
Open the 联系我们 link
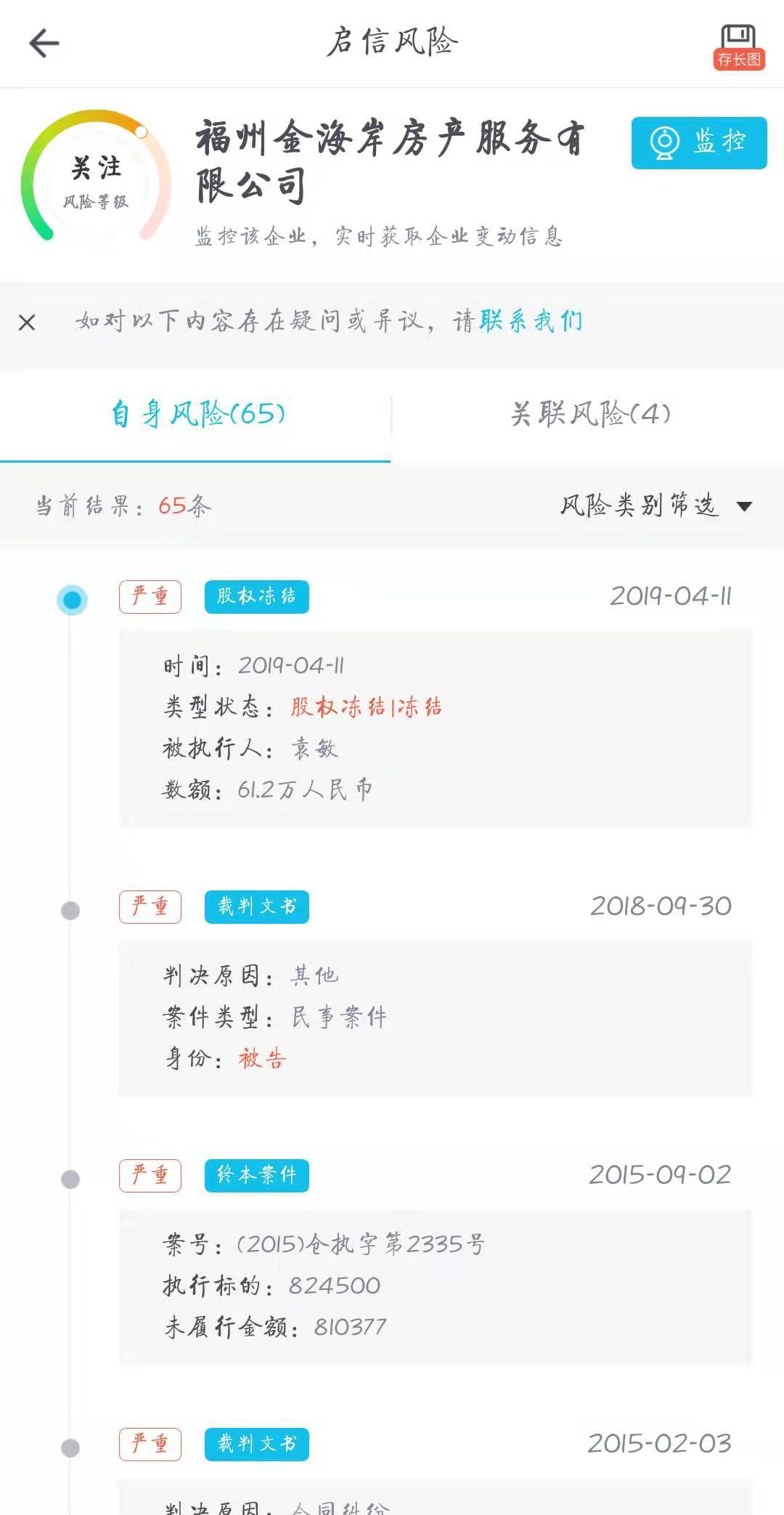click(531, 321)
